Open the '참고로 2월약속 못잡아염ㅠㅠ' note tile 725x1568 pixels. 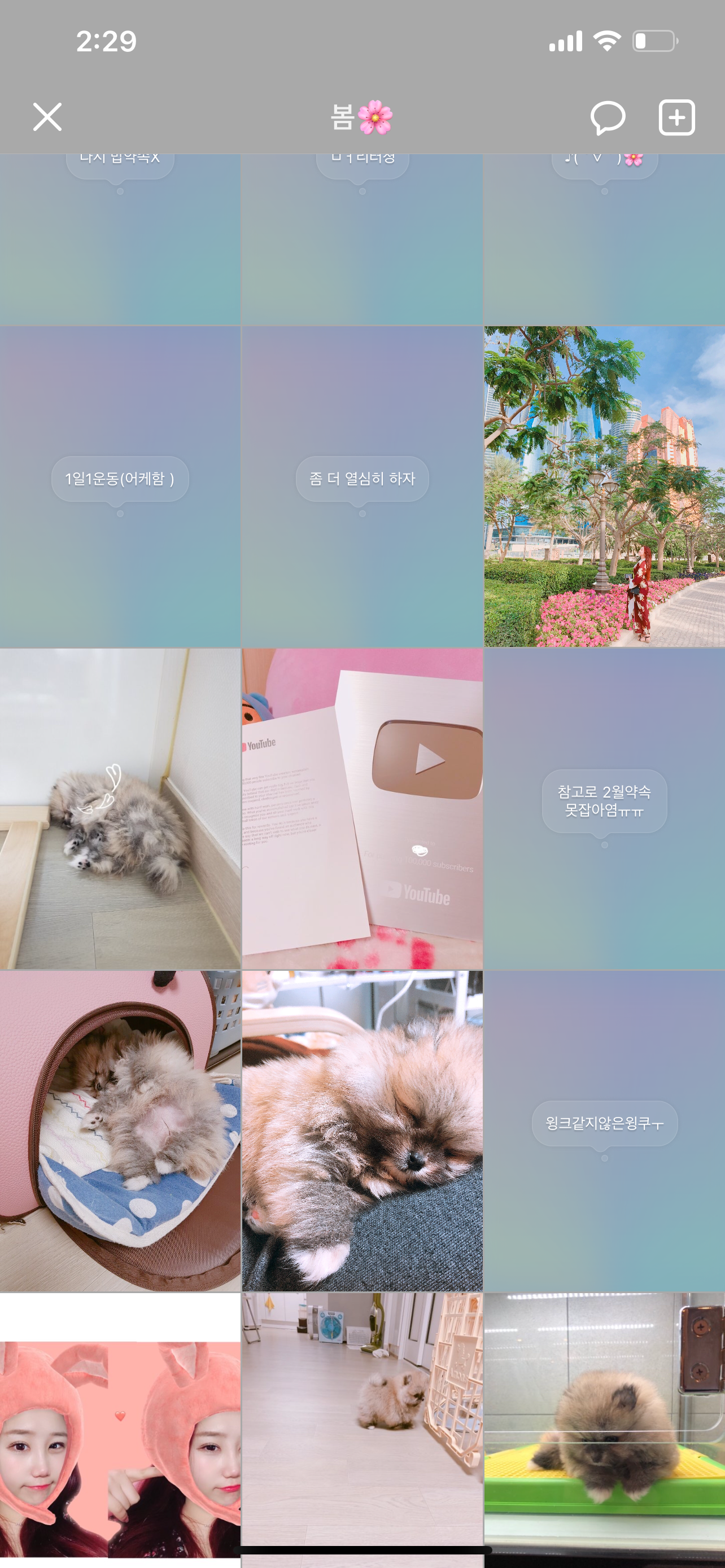(604, 808)
